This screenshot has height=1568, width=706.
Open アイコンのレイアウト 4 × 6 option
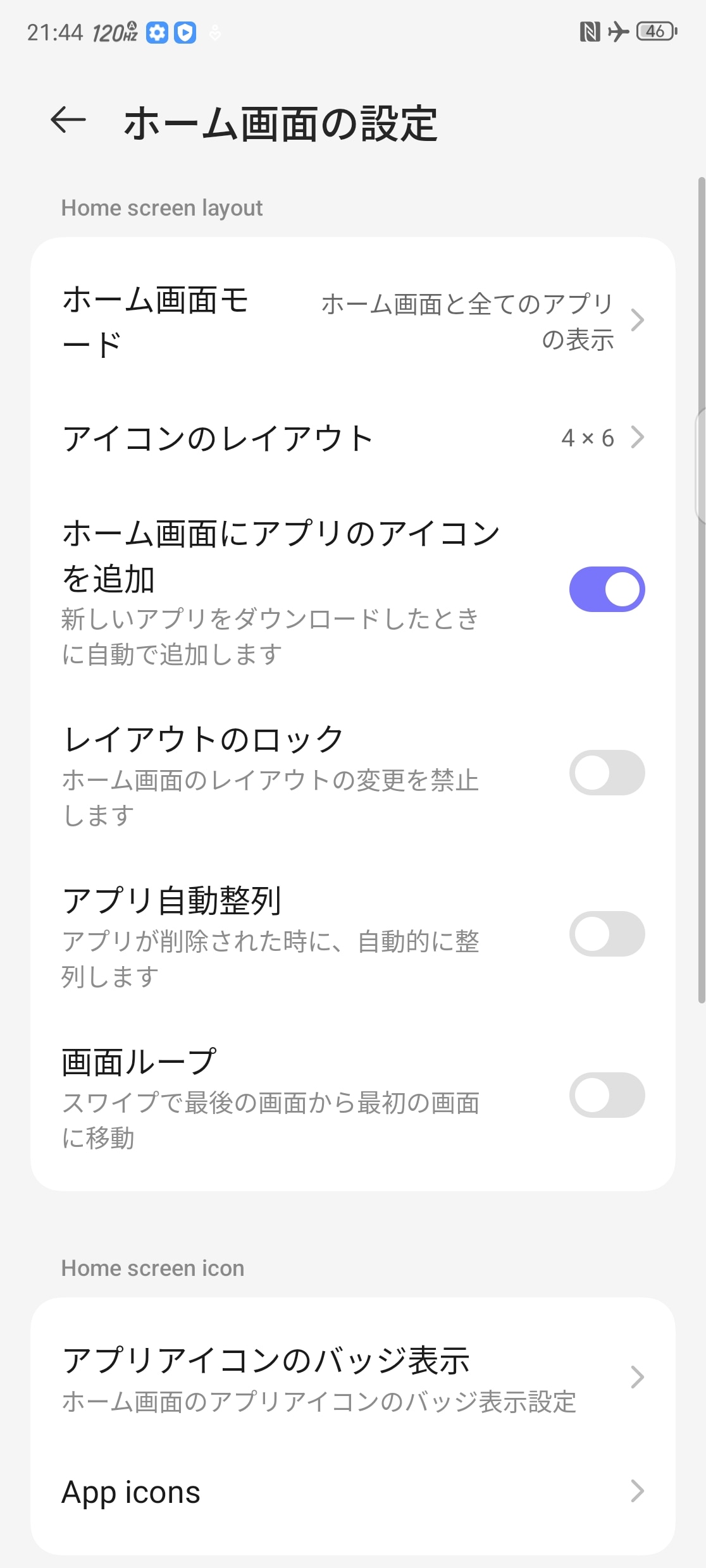click(353, 438)
